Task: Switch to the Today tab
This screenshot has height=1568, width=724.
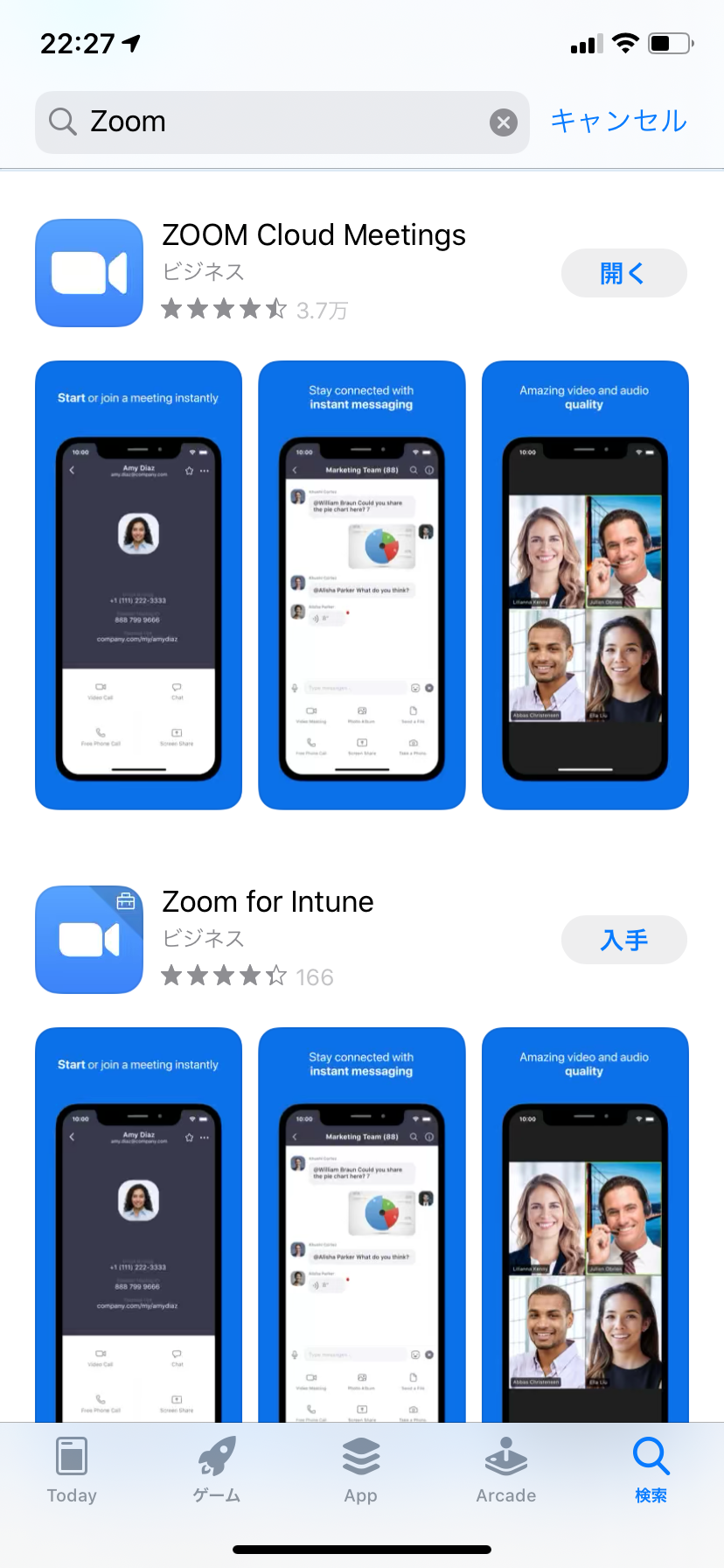Action: click(x=72, y=1470)
